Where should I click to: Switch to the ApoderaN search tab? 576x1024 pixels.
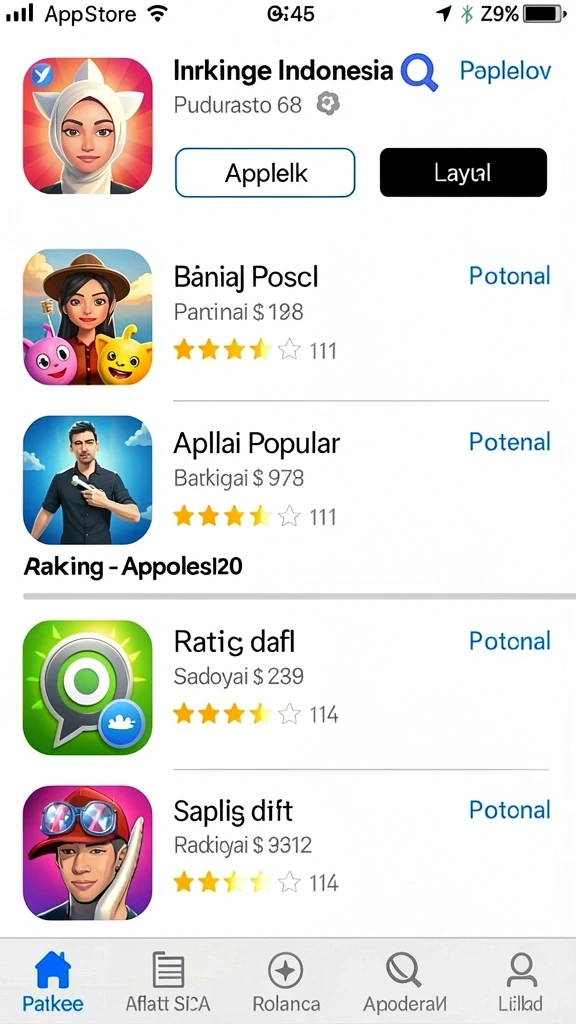[404, 982]
